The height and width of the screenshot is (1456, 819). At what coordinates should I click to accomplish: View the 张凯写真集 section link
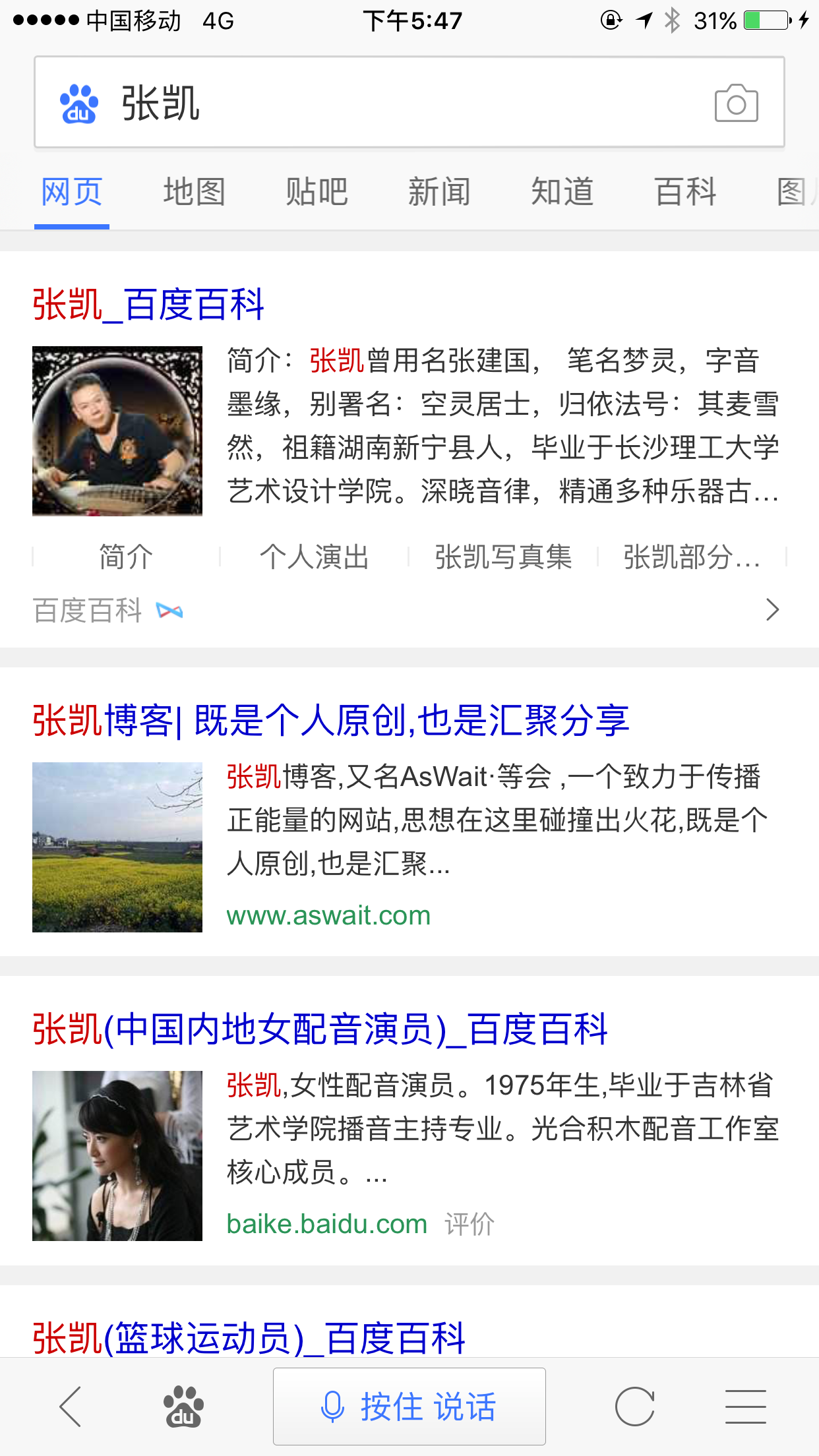coord(503,557)
